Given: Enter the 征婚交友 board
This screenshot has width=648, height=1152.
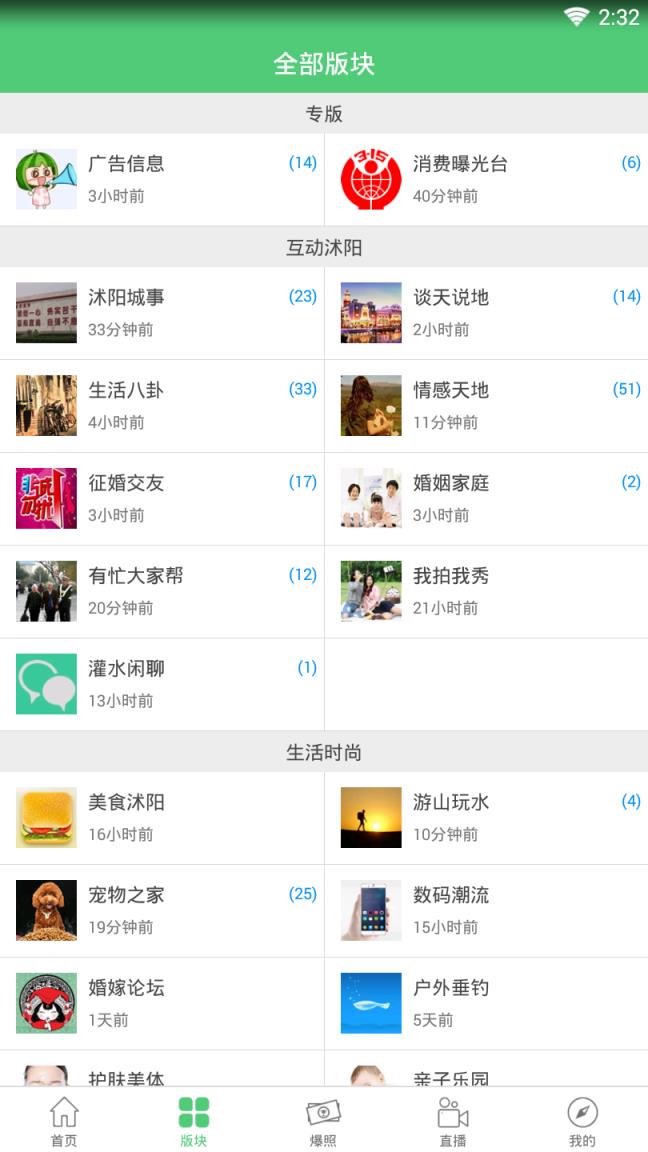Looking at the screenshot, I should pyautogui.click(x=162, y=498).
